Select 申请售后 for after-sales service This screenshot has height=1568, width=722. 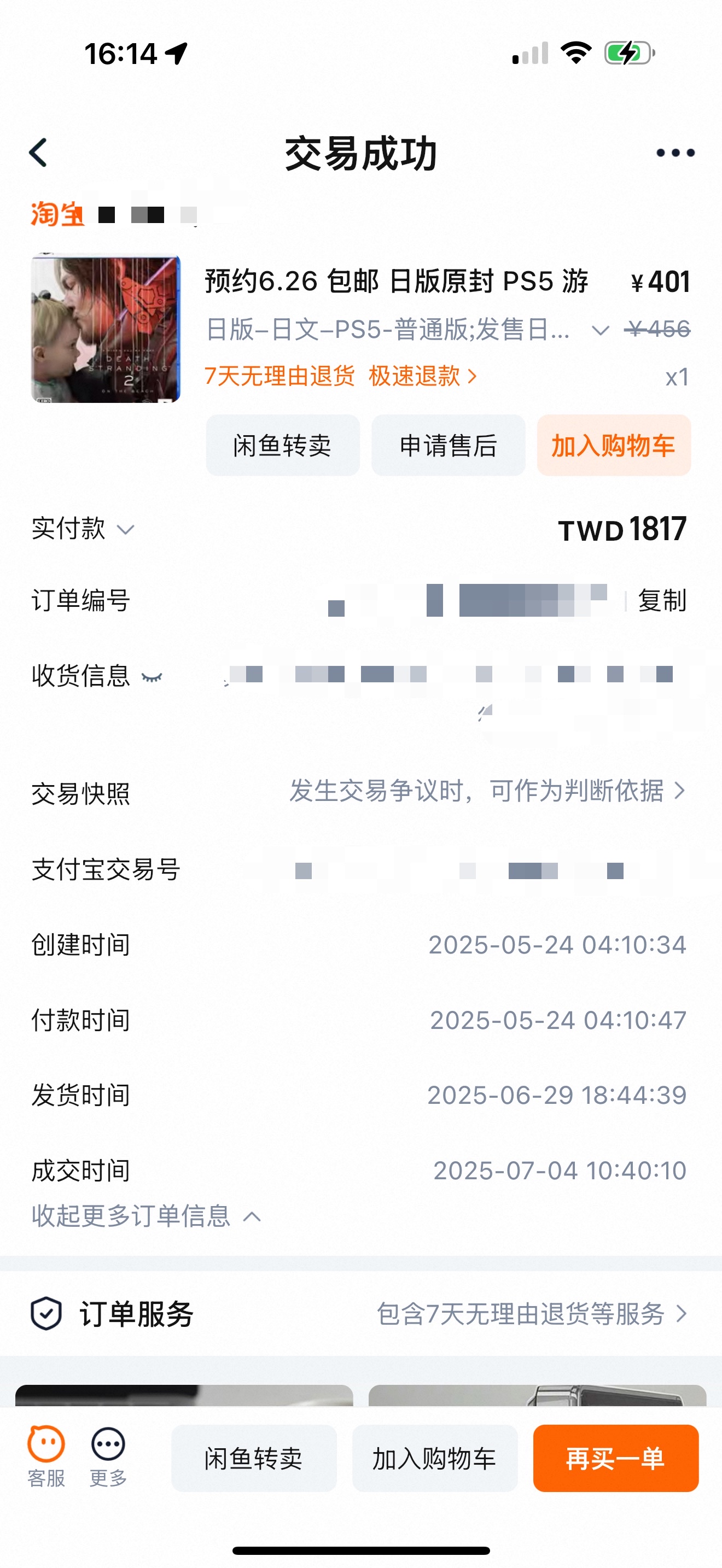448,445
